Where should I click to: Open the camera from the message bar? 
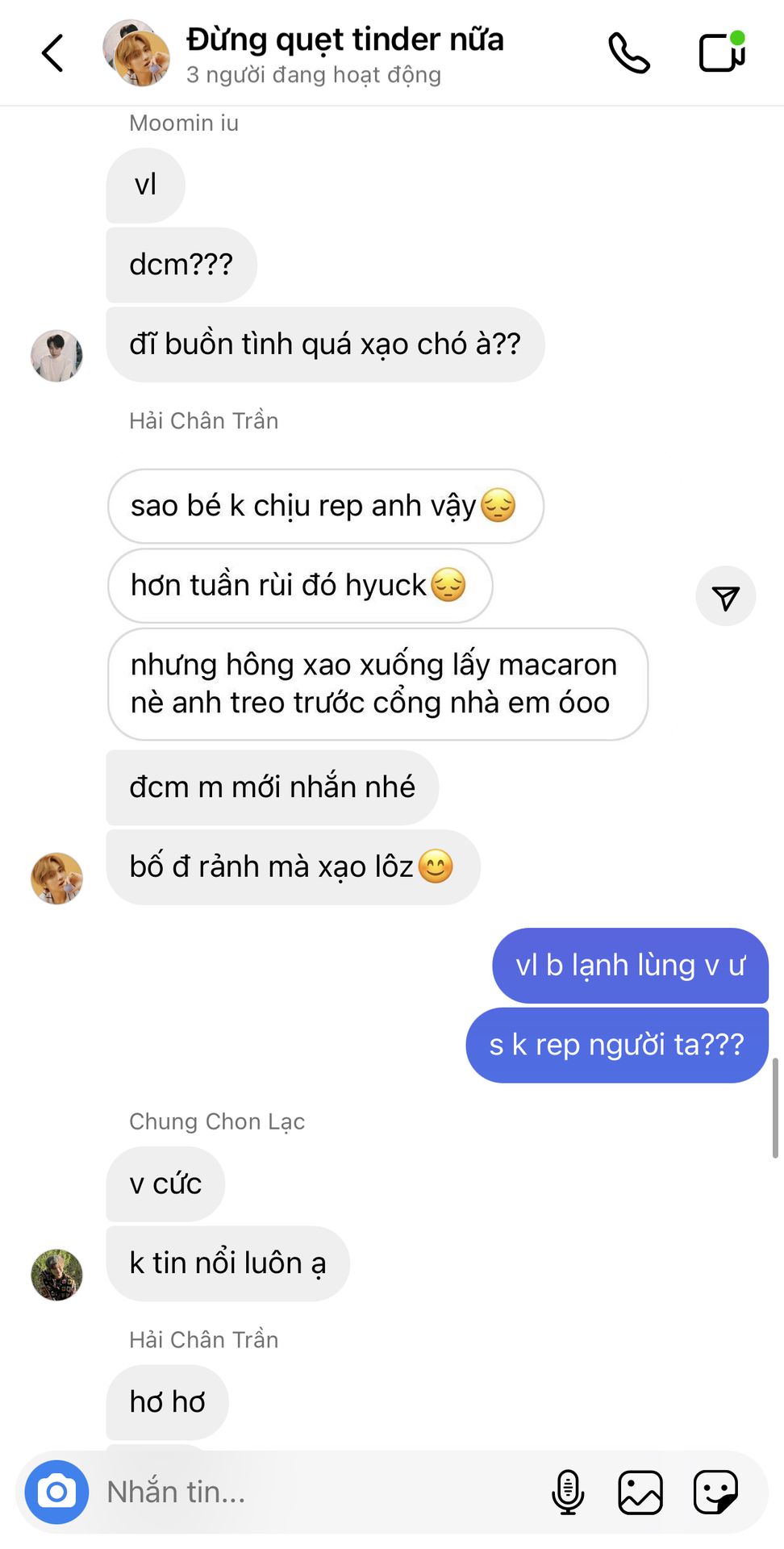(x=56, y=1492)
